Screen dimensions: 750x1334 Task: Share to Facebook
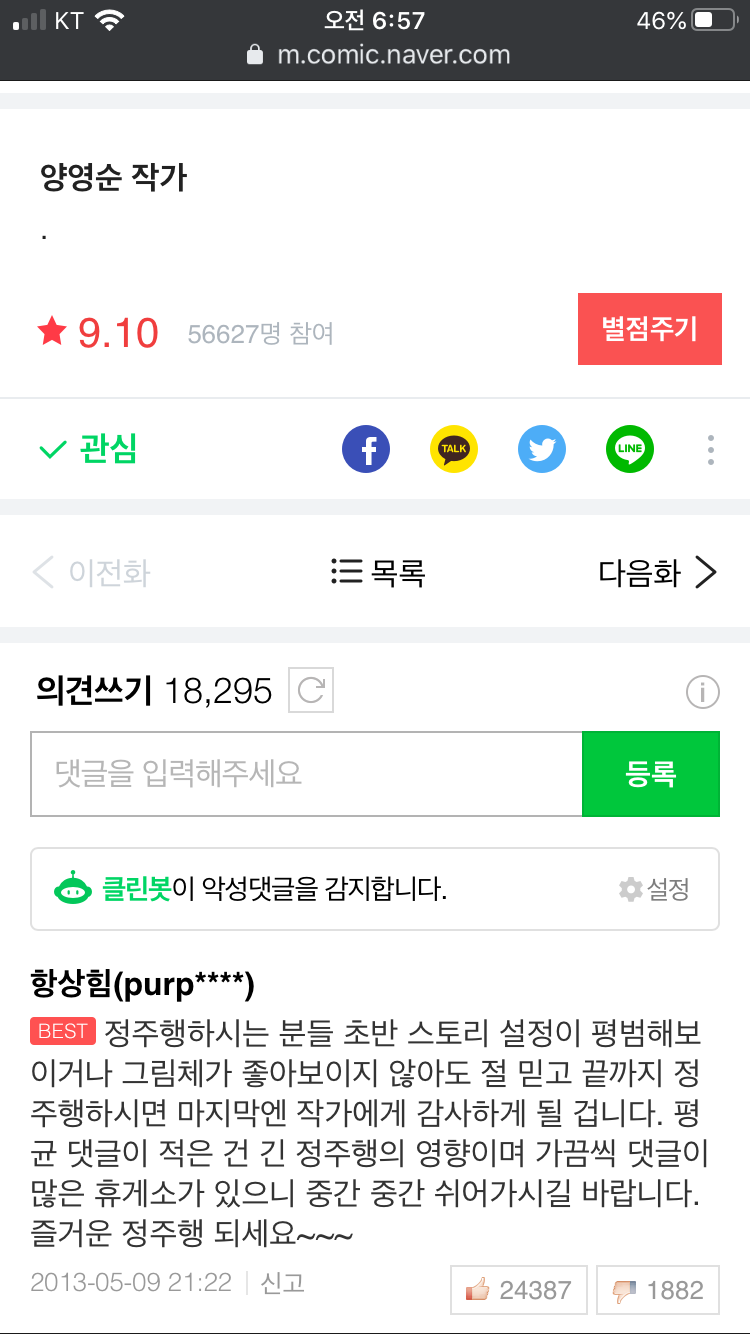(366, 450)
